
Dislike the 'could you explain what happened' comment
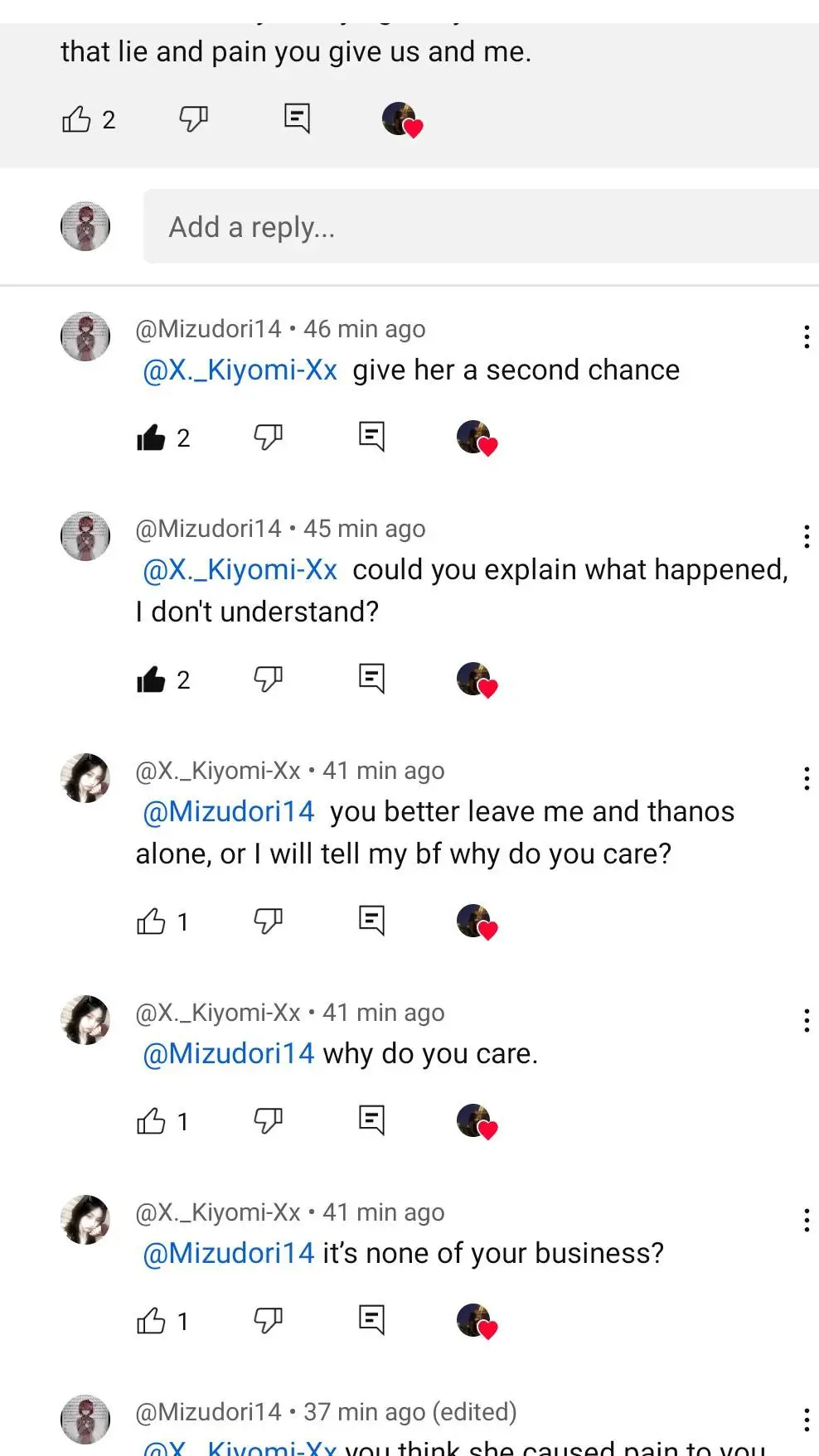click(268, 679)
